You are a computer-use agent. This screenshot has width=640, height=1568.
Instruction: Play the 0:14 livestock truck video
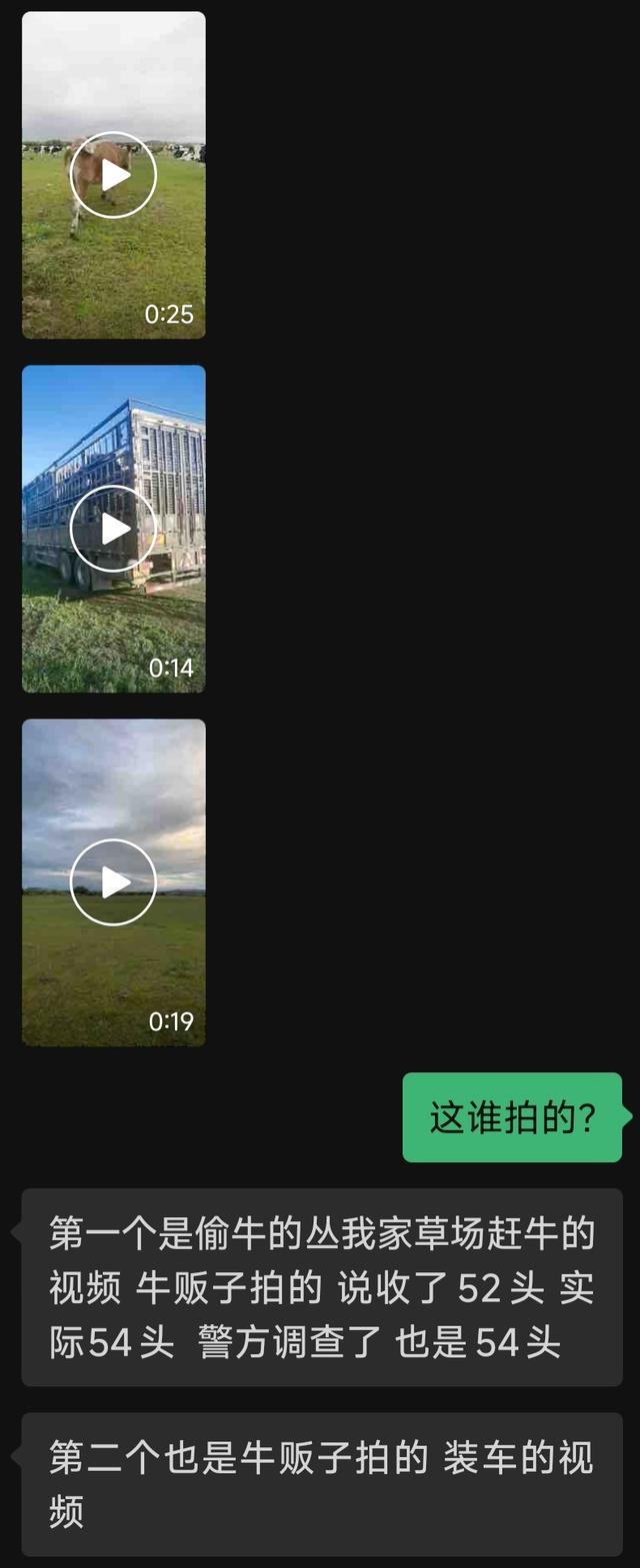pyautogui.click(x=113, y=529)
